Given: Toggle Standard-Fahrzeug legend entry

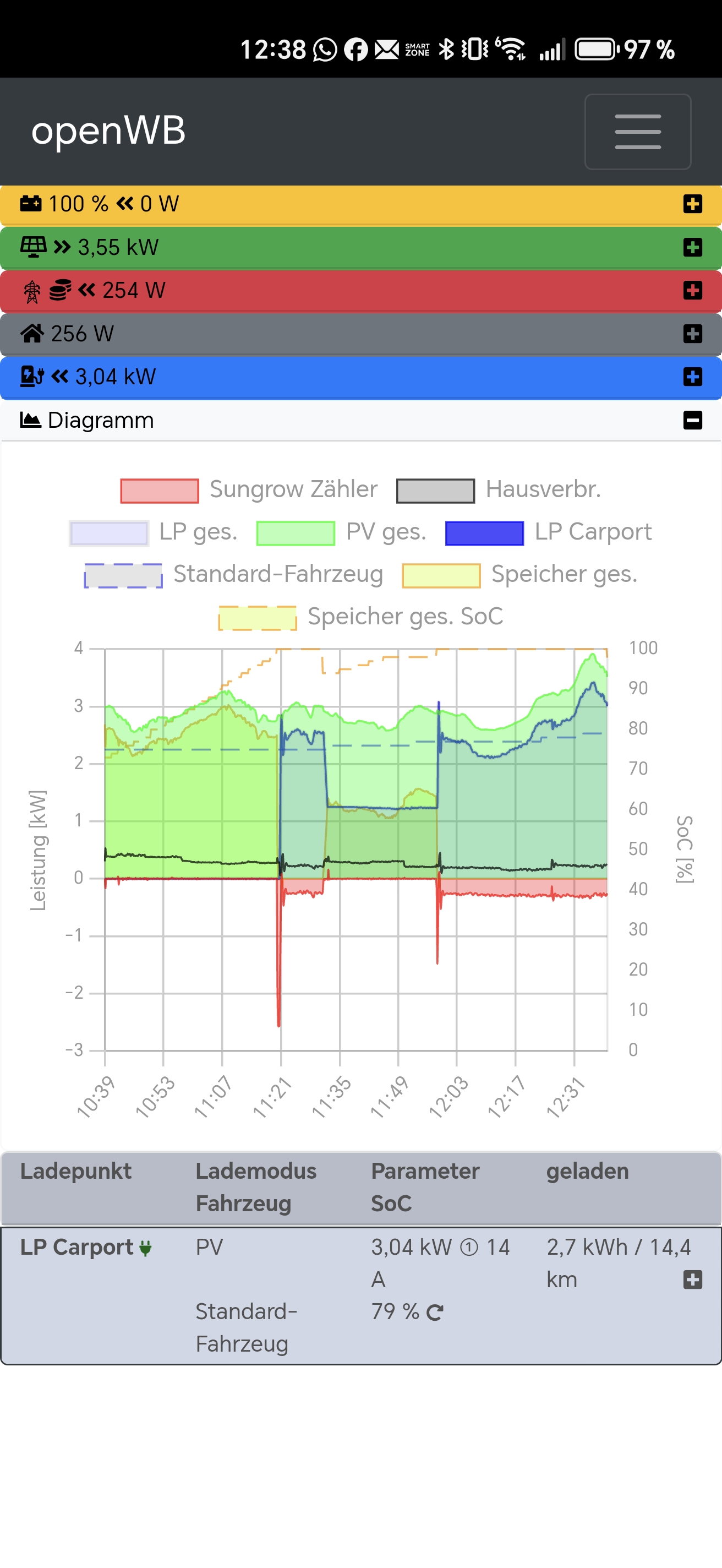Looking at the screenshot, I should [233, 575].
